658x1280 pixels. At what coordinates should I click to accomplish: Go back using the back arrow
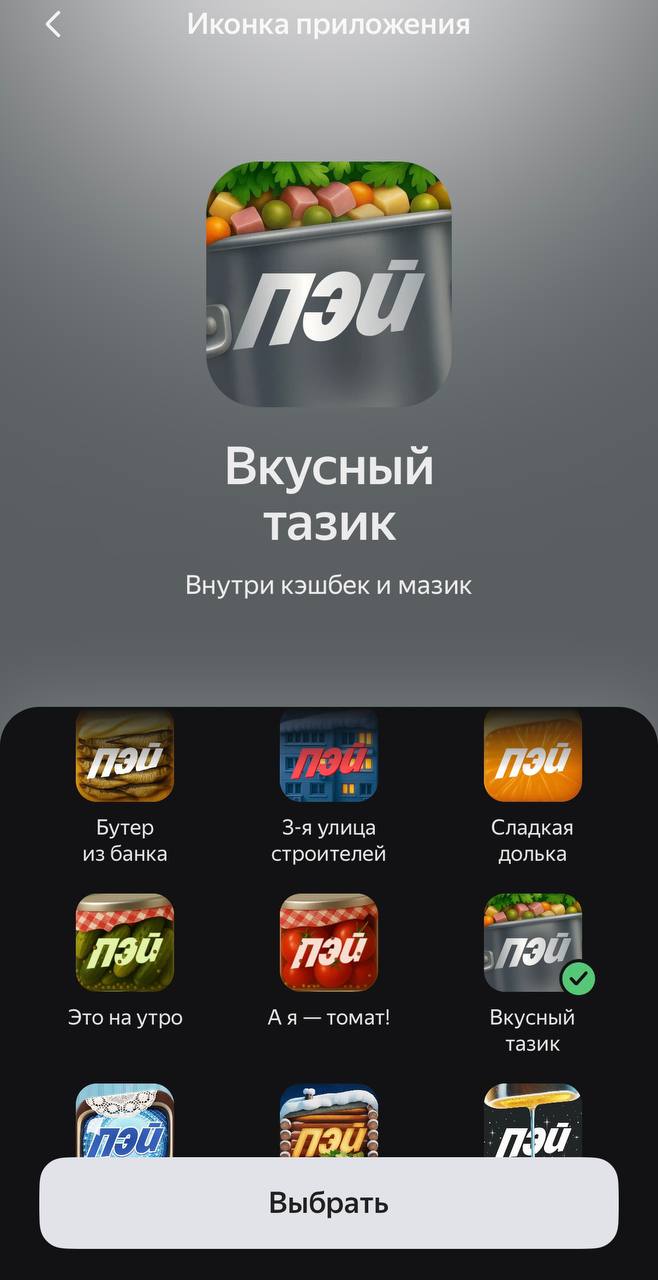54,25
